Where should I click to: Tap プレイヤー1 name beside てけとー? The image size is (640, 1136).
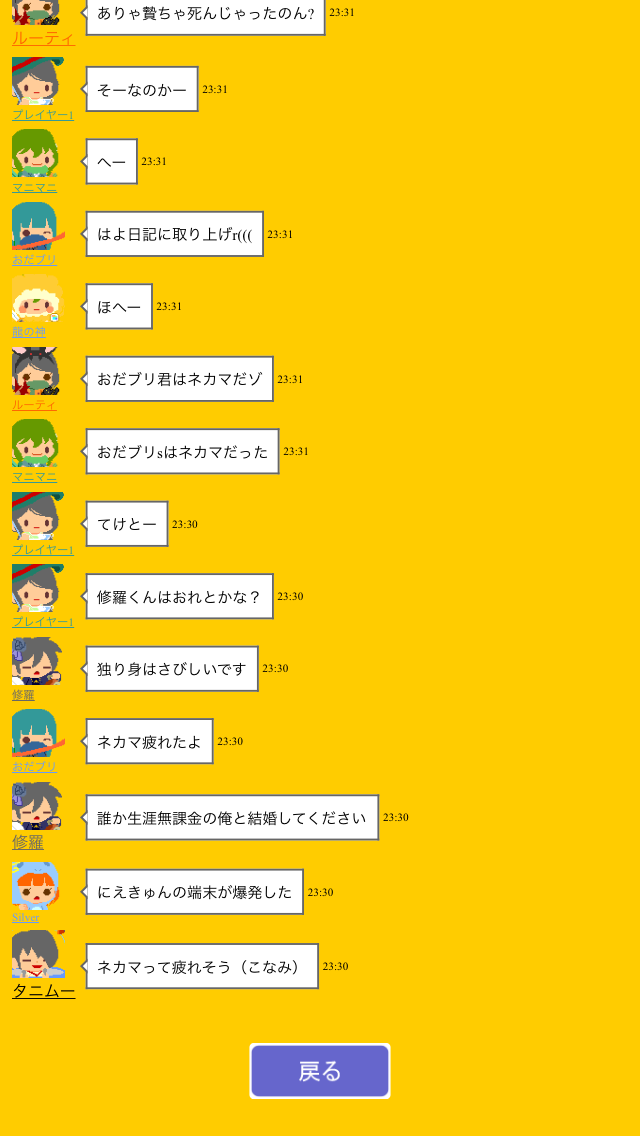point(43,549)
